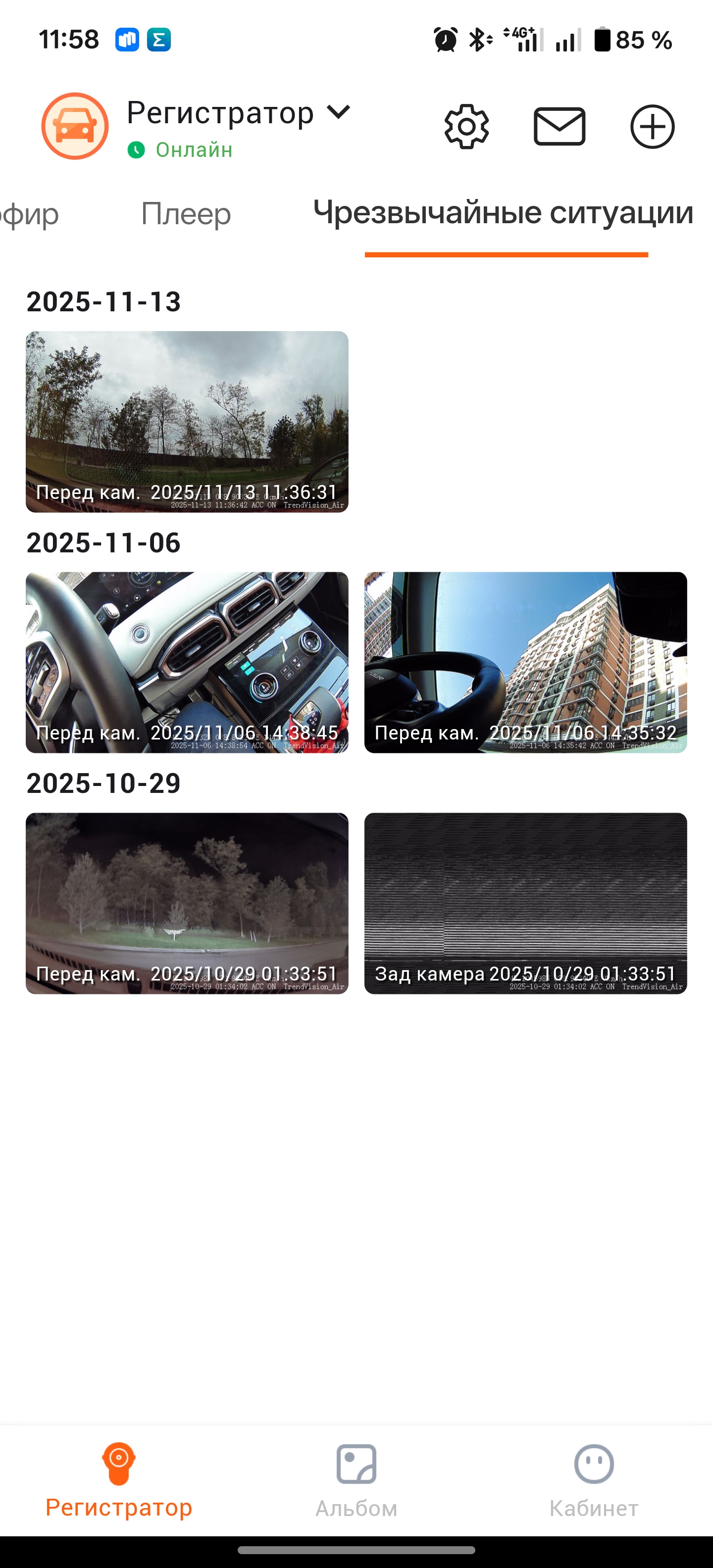Open the settings gear icon

tap(466, 127)
